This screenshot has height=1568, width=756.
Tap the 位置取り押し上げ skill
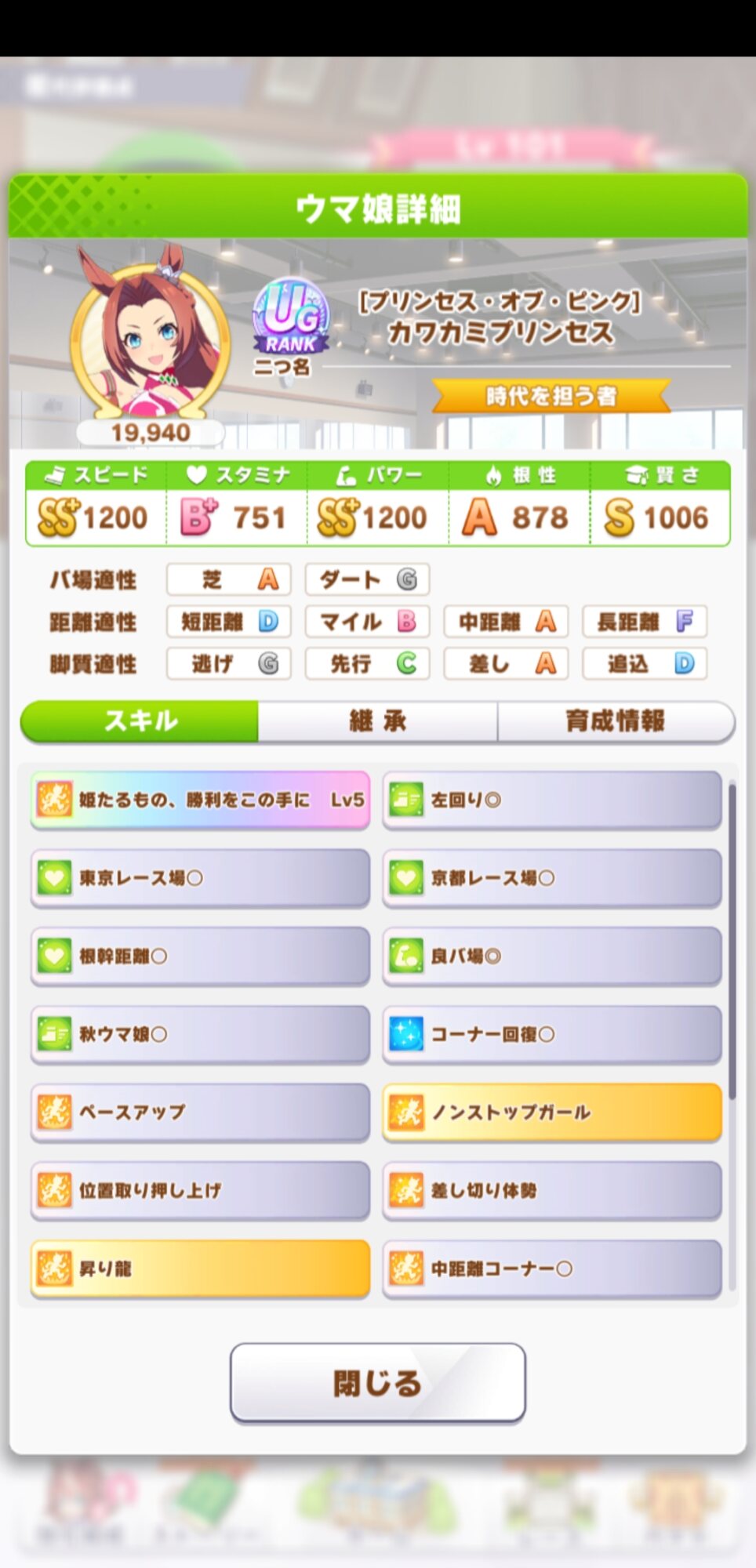200,1190
